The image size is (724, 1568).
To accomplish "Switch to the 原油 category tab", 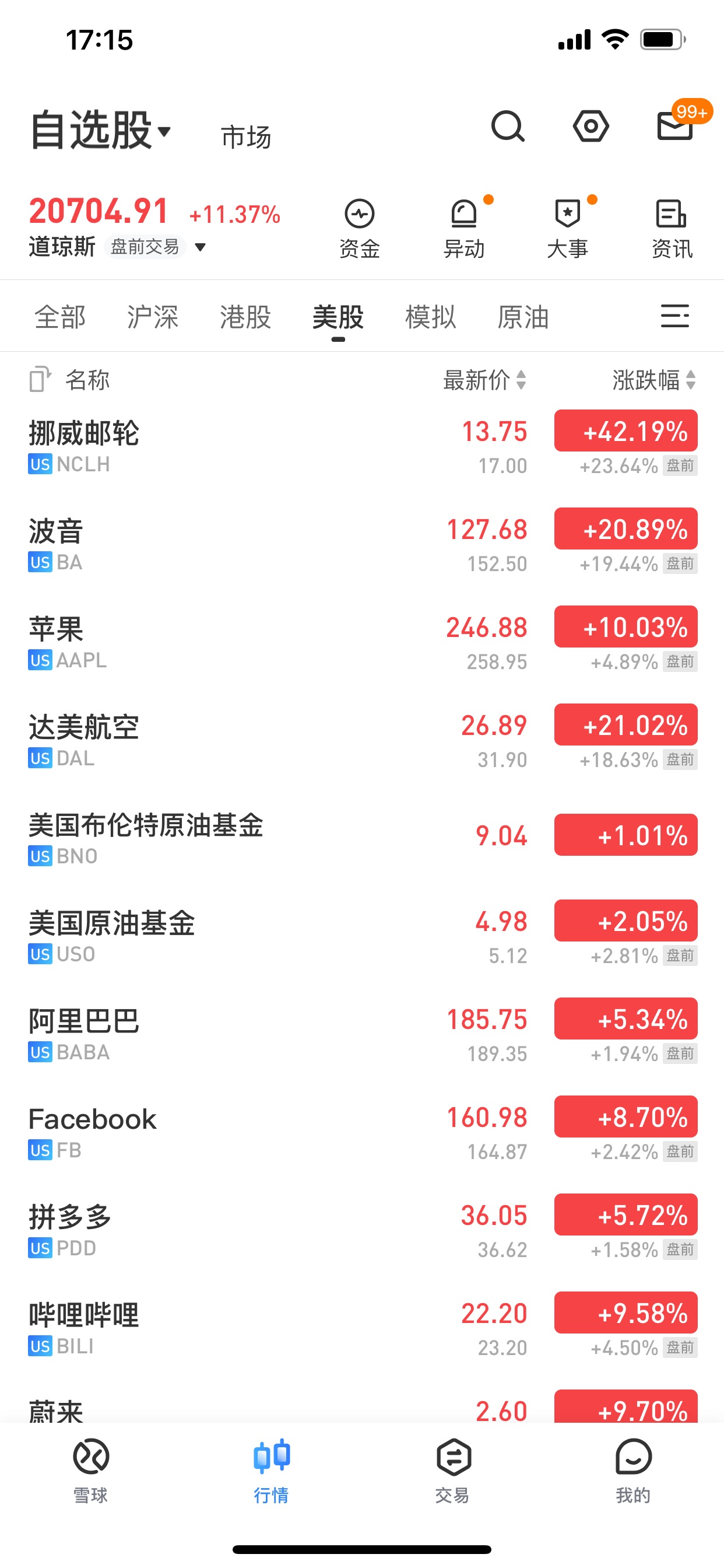I will pyautogui.click(x=523, y=317).
